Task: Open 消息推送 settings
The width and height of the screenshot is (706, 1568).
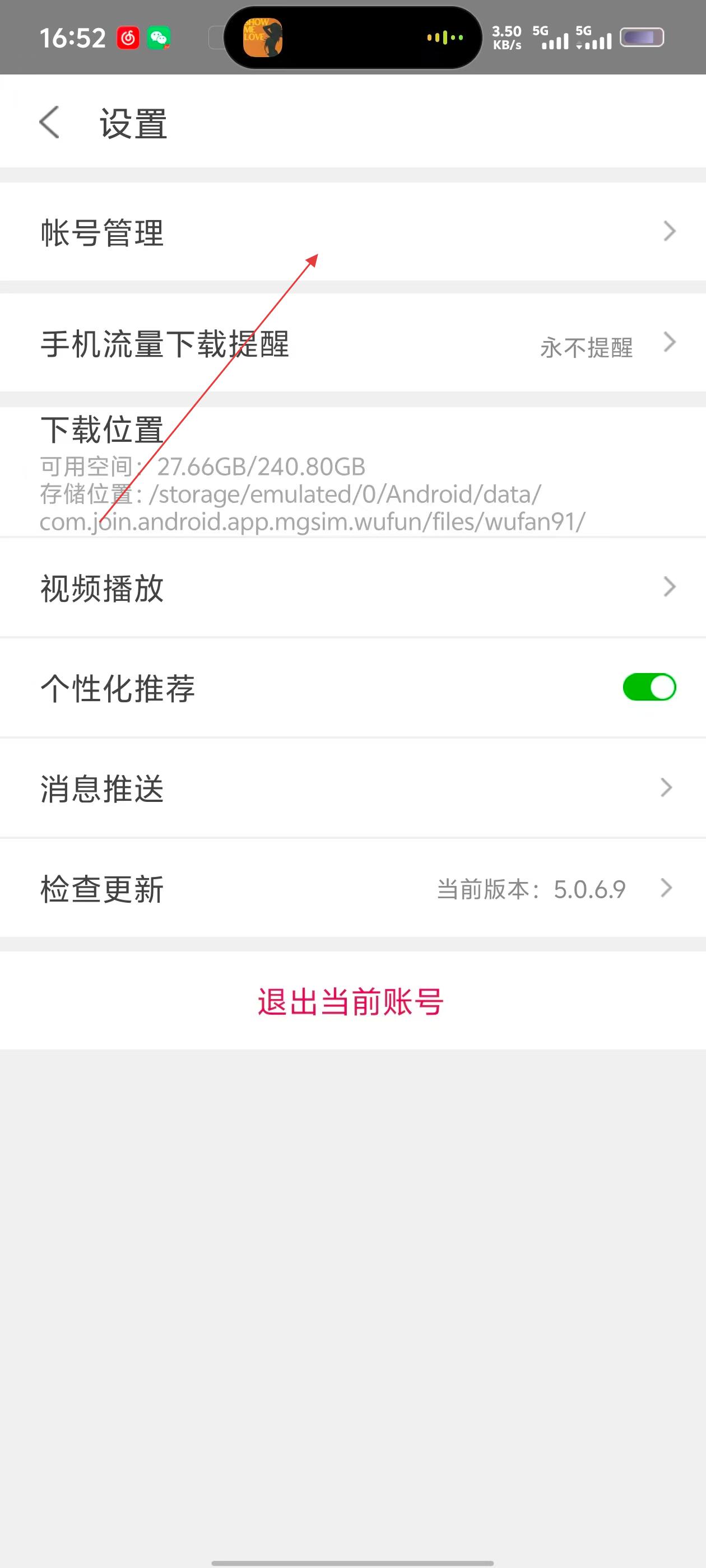Action: (352, 788)
